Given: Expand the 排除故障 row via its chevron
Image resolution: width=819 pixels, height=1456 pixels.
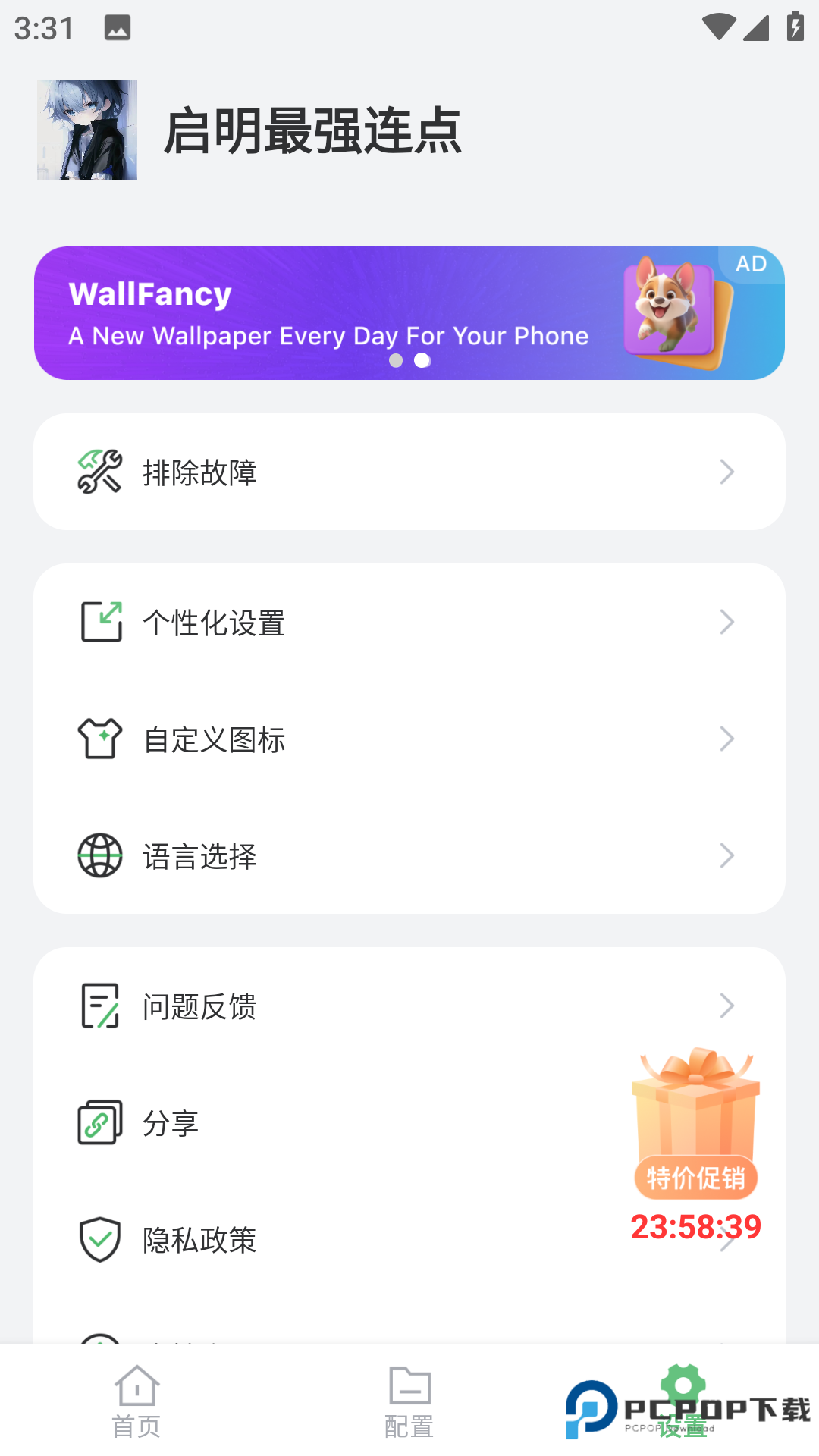Looking at the screenshot, I should [x=727, y=471].
